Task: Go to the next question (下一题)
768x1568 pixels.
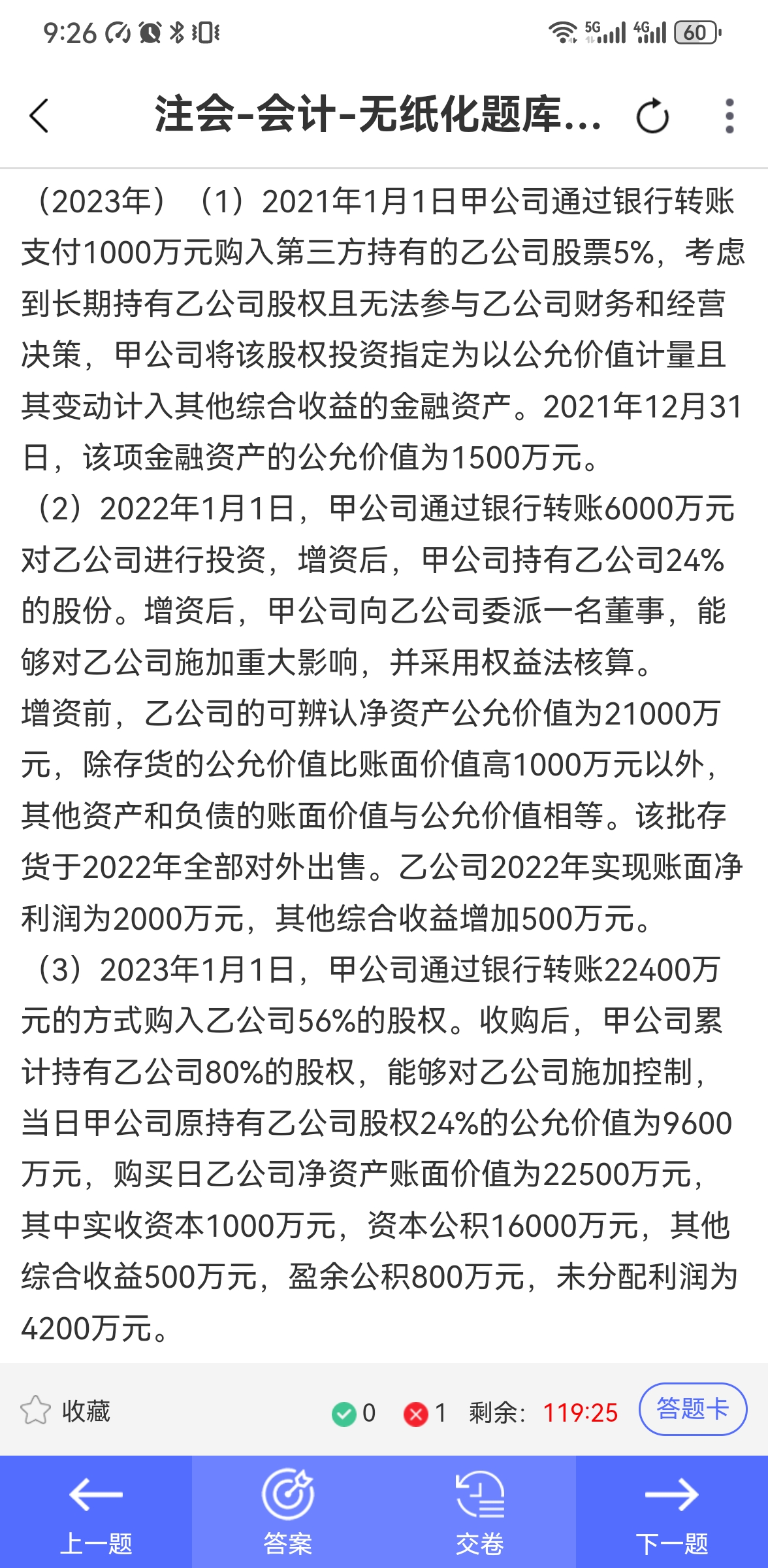Action: (x=672, y=1512)
